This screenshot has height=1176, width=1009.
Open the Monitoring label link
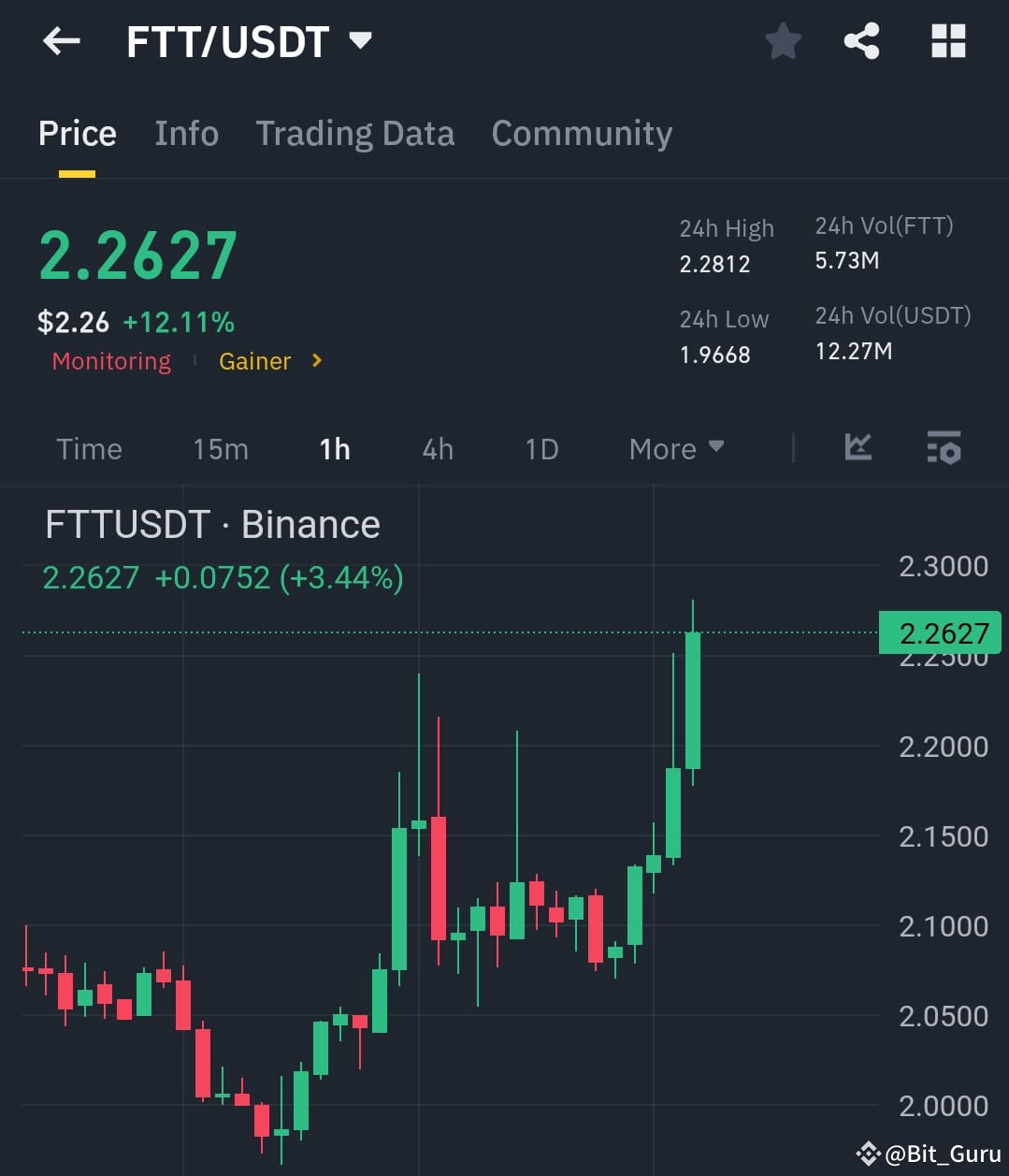click(x=110, y=361)
